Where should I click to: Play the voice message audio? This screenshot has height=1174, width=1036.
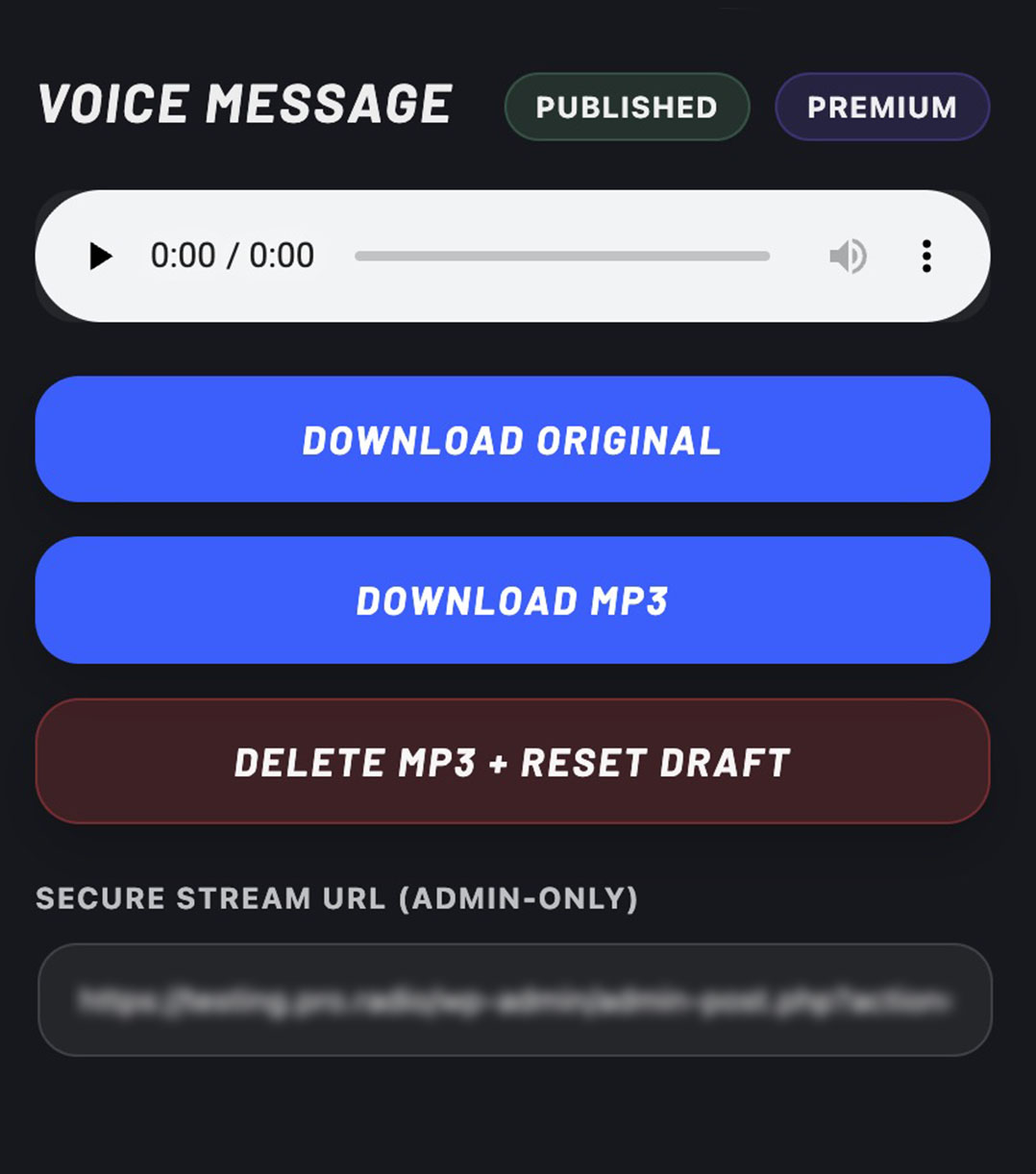100,257
